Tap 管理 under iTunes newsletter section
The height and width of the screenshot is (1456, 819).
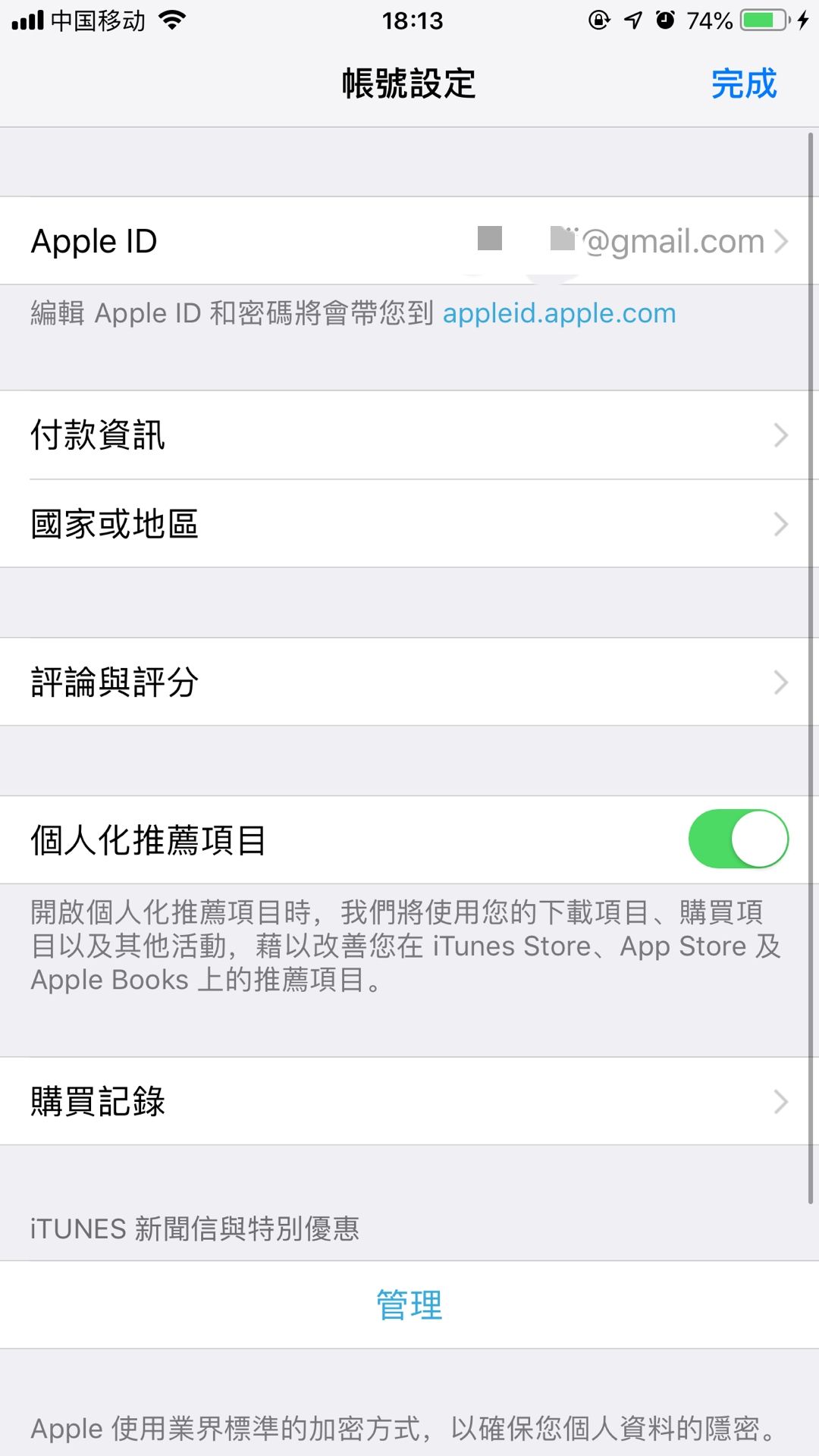click(409, 1306)
